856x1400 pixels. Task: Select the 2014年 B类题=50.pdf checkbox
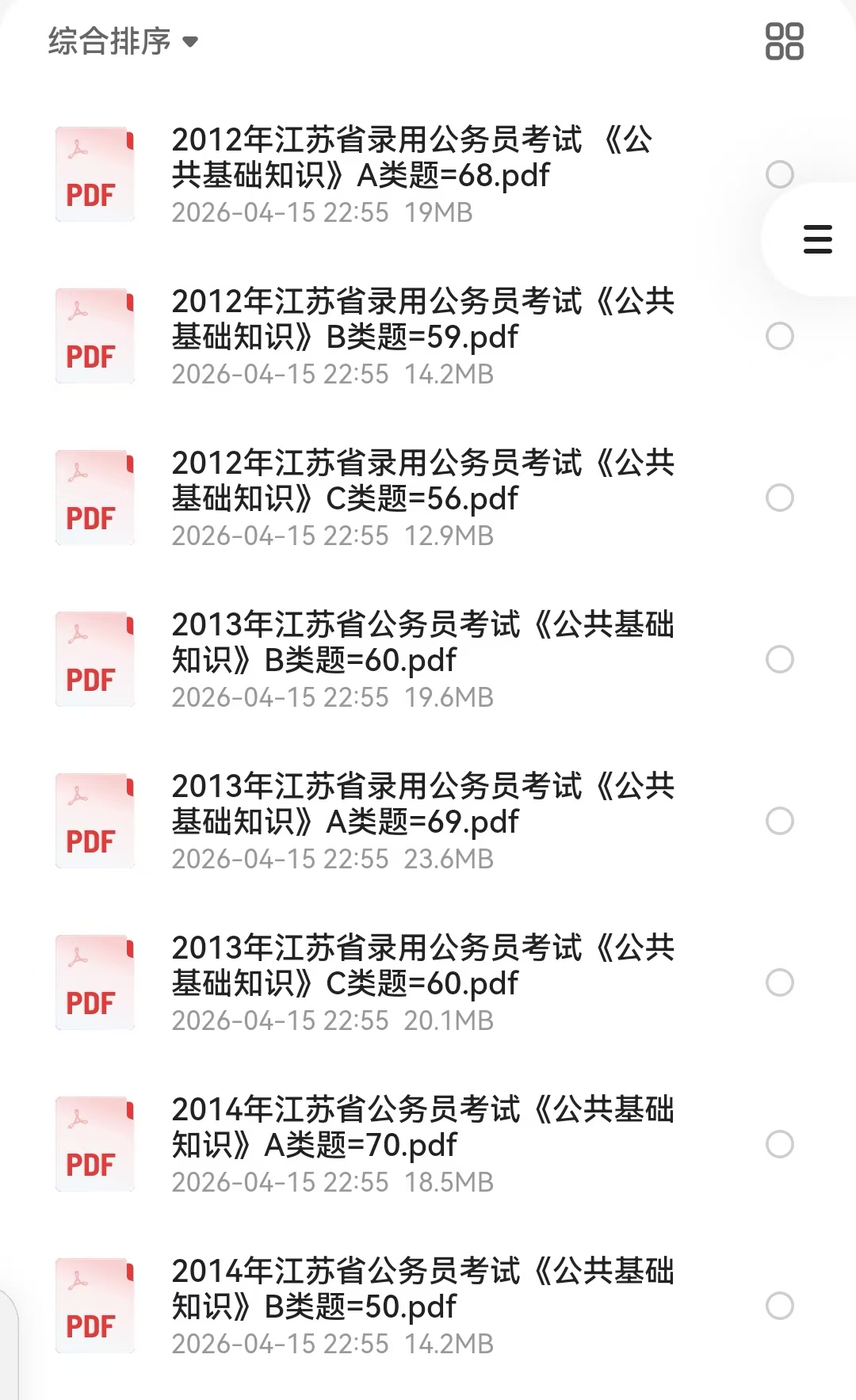780,1306
